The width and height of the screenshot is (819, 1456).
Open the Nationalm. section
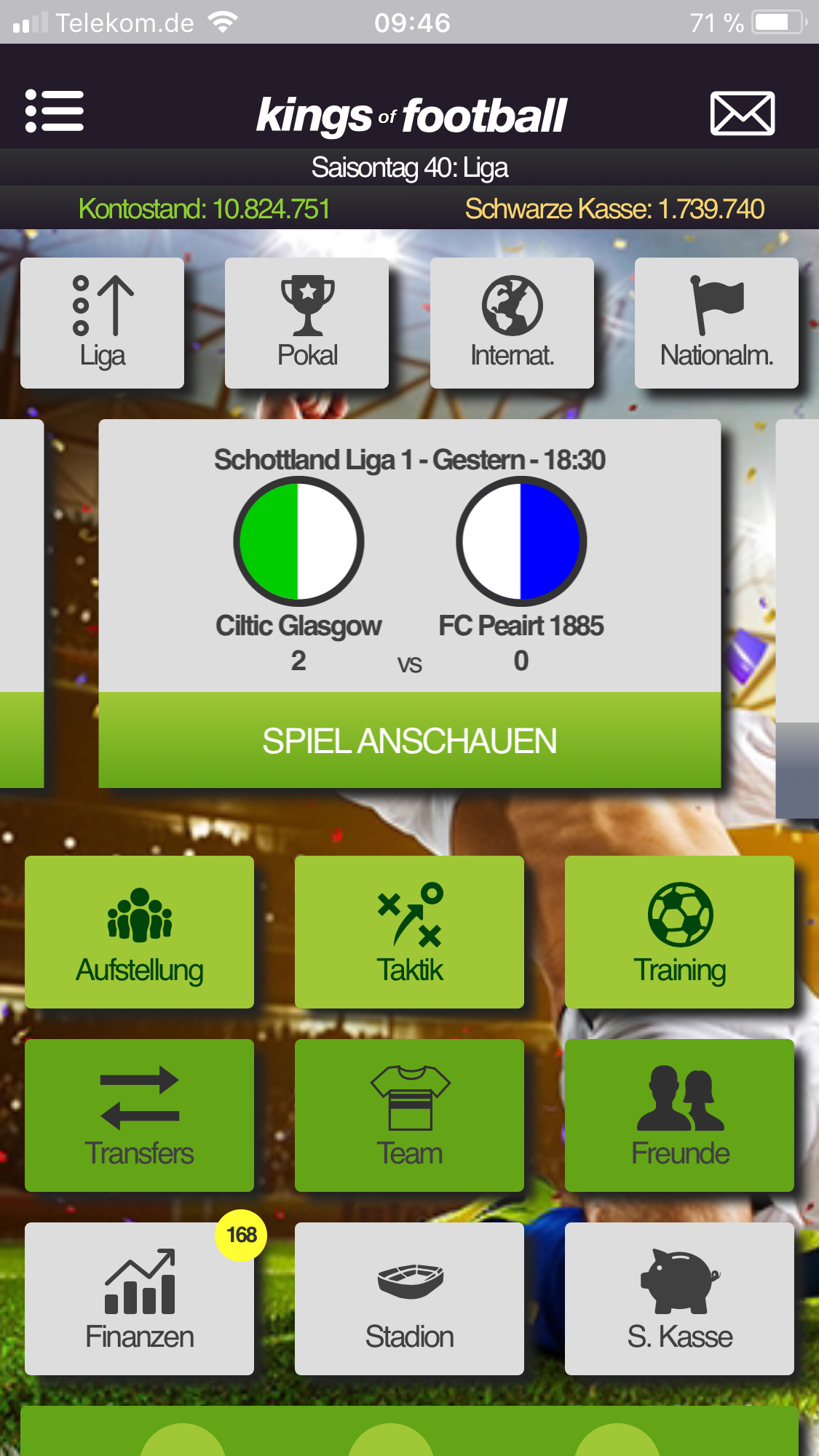click(716, 323)
